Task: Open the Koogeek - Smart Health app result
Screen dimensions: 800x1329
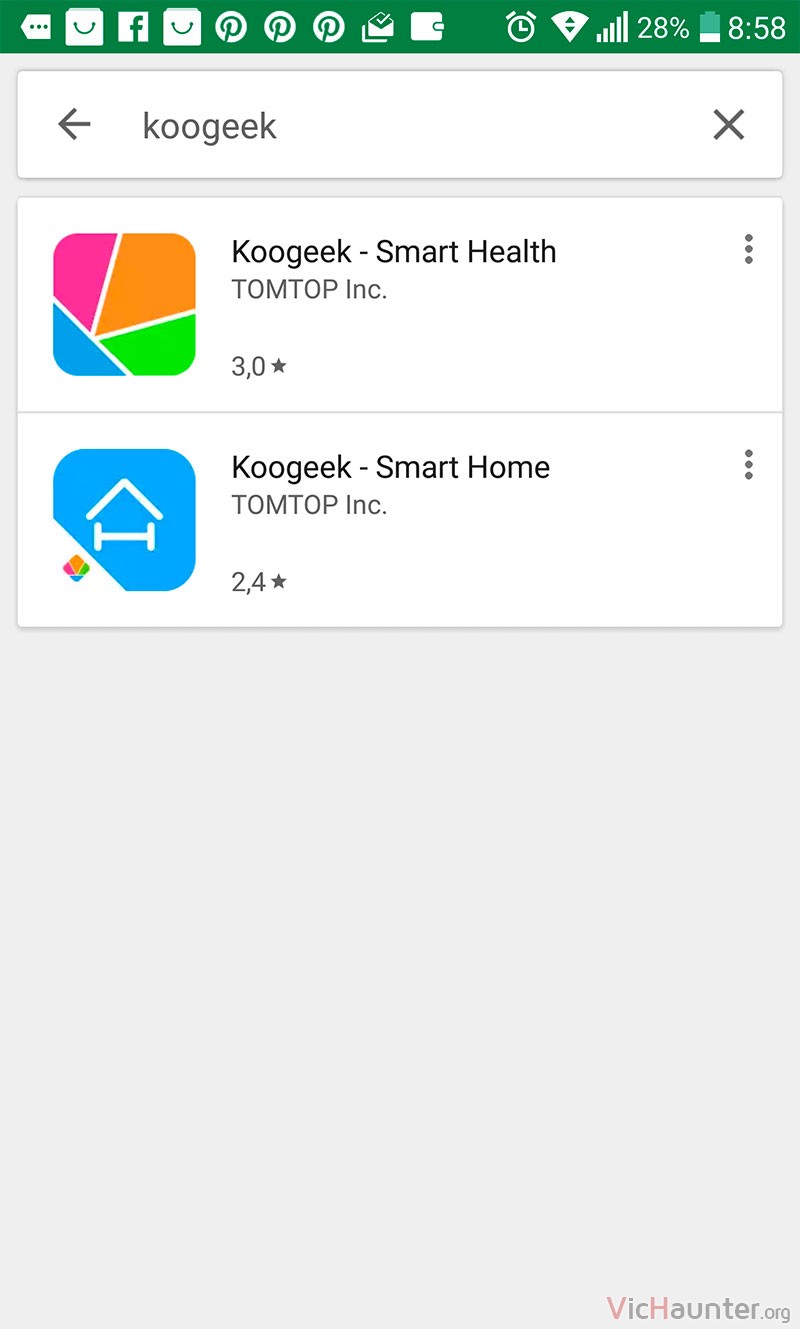Action: [x=400, y=305]
